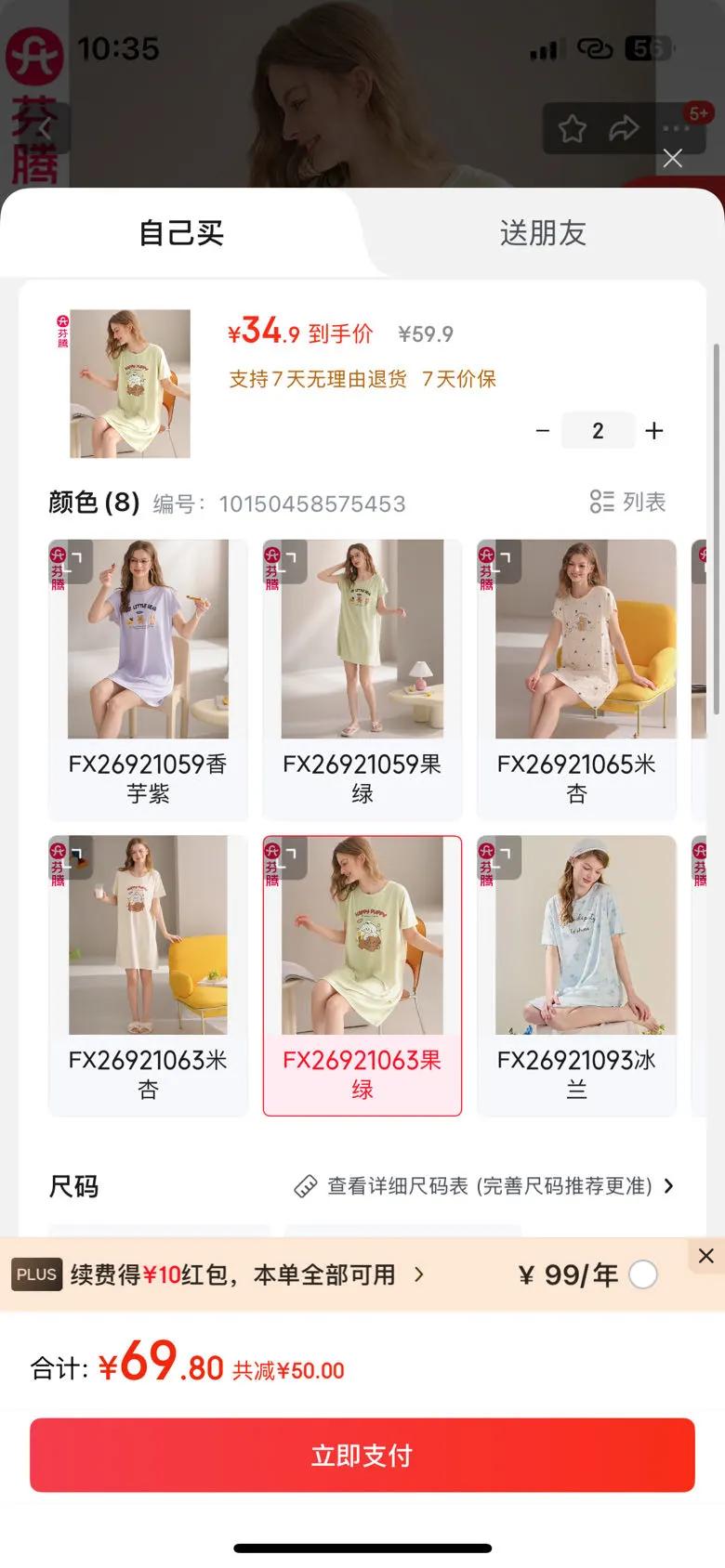This screenshot has height=1568, width=725.
Task: Tap 立即支付 to pay now
Action: (362, 1455)
